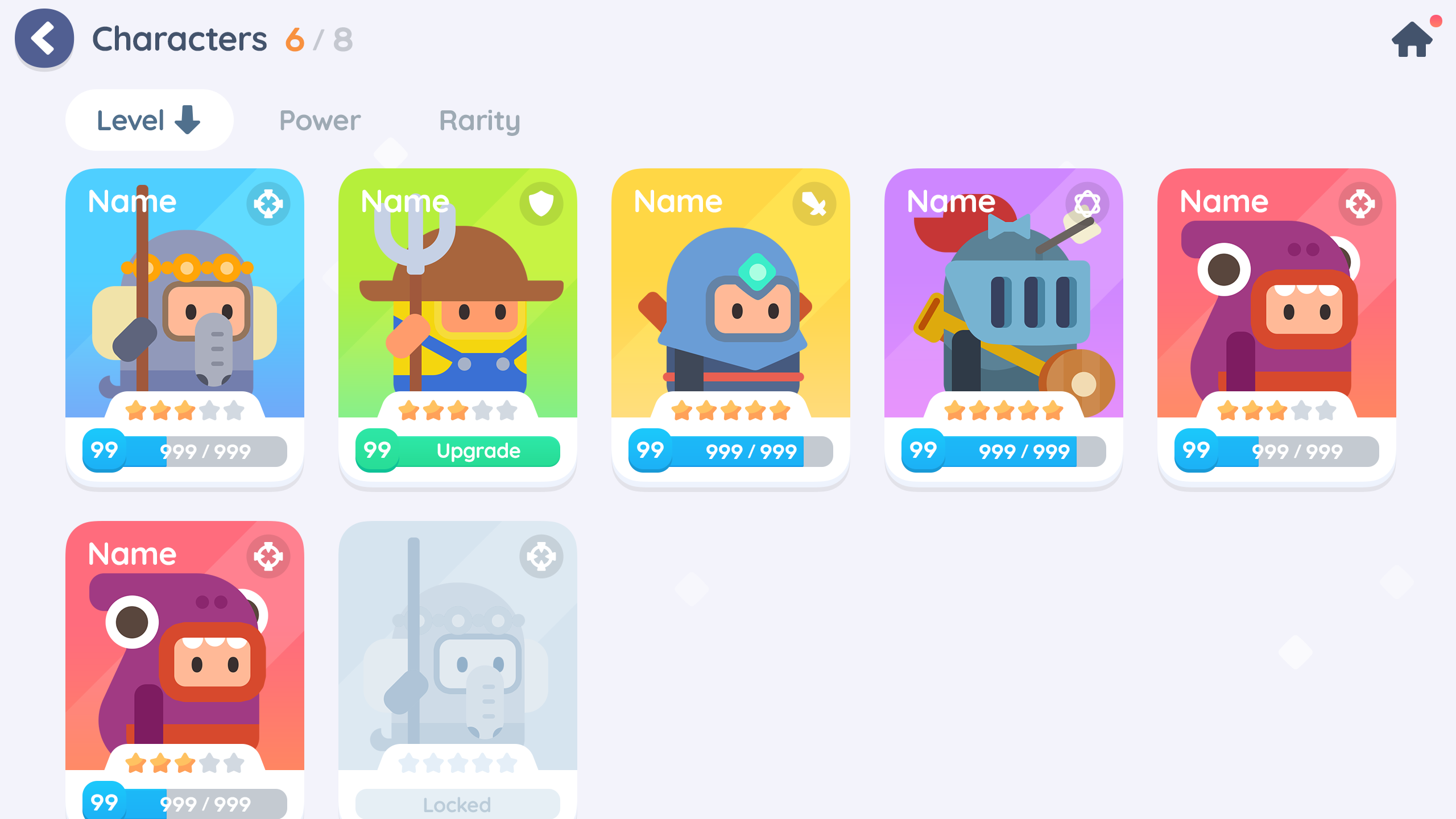Switch to the Rarity sort tab

(479, 121)
